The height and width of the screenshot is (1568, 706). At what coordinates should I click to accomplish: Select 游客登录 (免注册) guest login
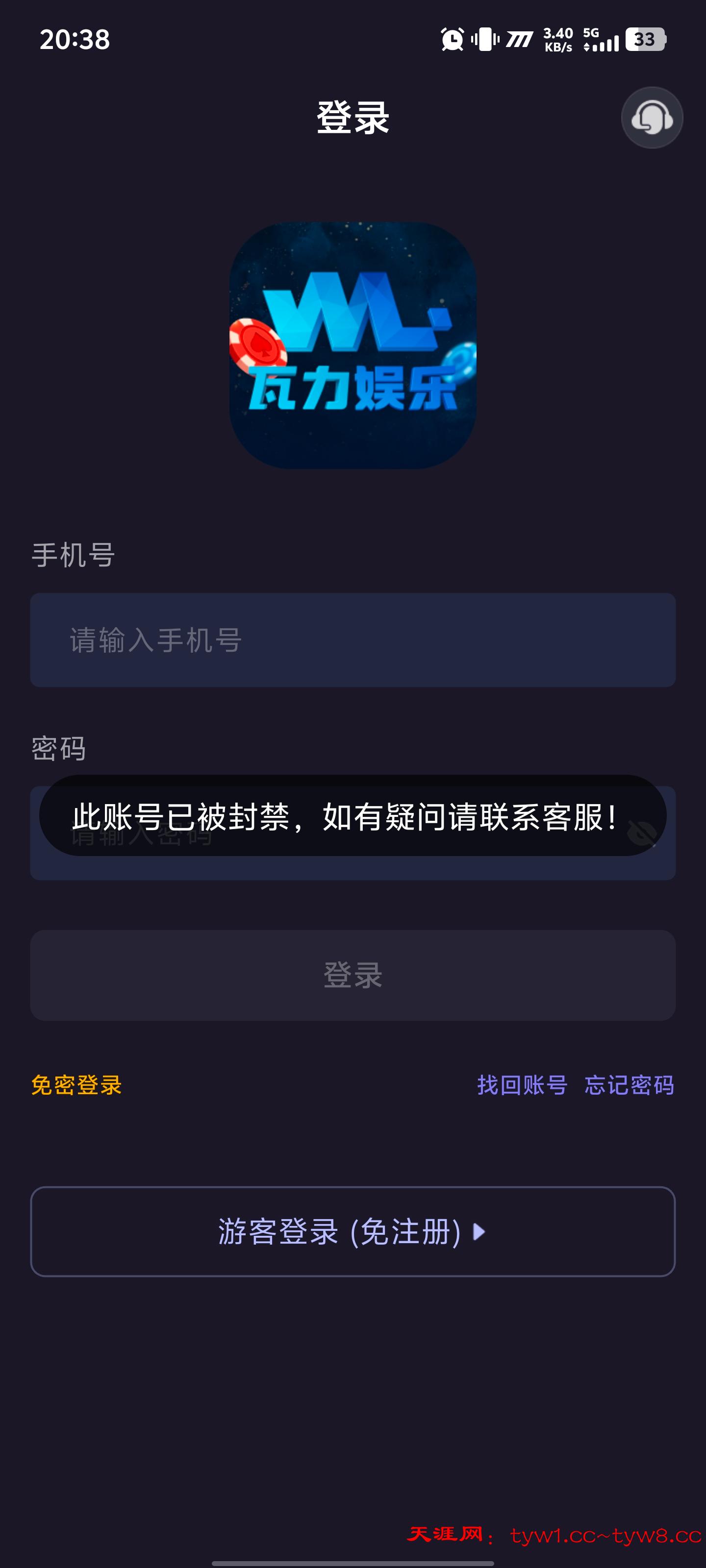353,1231
